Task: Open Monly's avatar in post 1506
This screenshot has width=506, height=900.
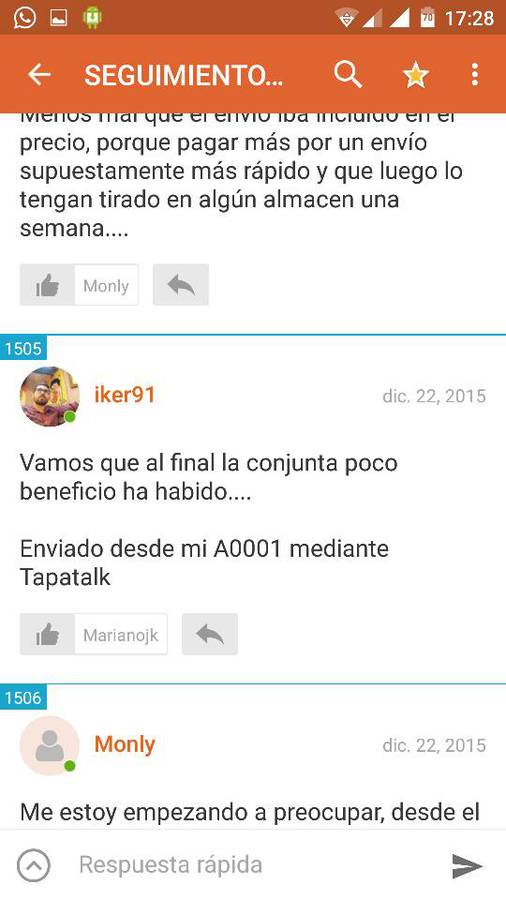Action: pyautogui.click(x=49, y=746)
